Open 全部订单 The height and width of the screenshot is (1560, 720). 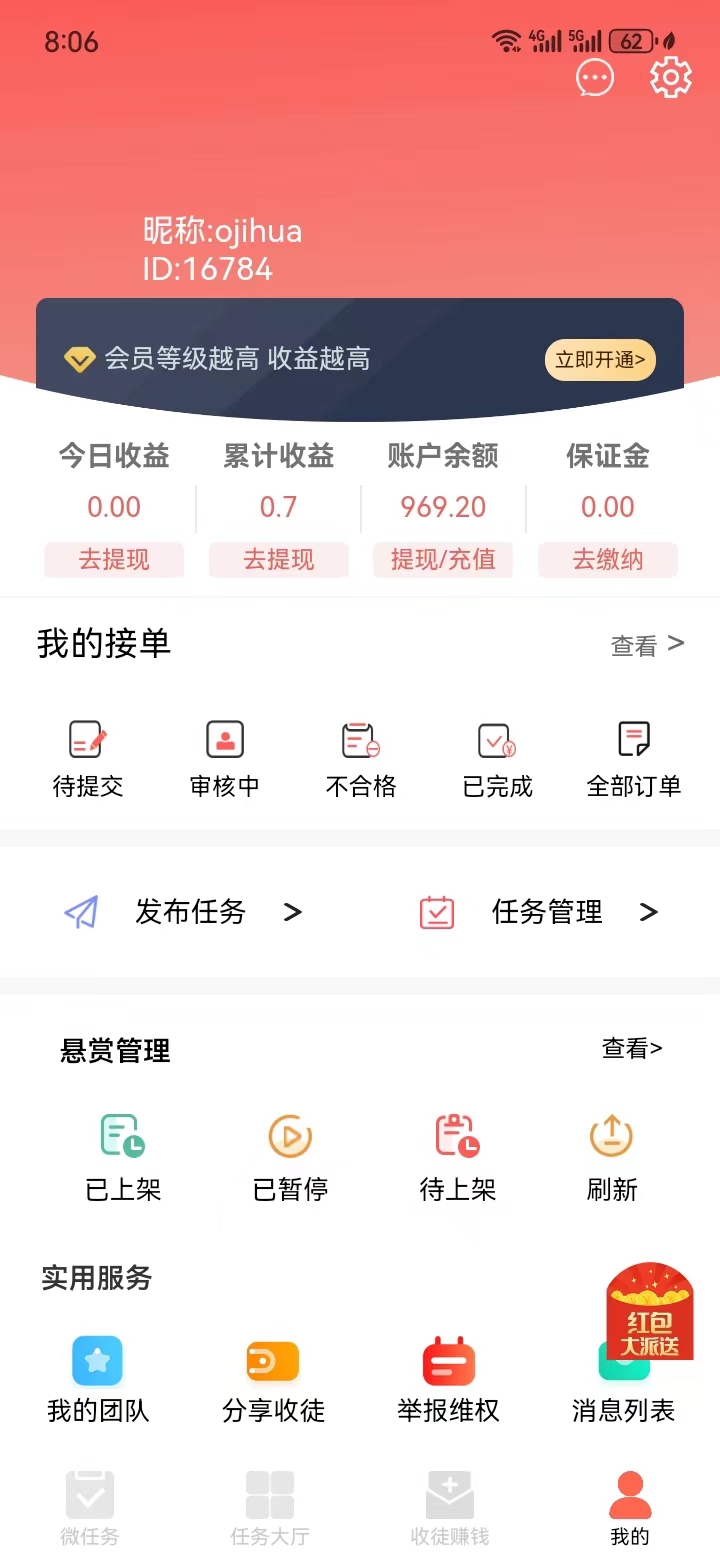634,759
